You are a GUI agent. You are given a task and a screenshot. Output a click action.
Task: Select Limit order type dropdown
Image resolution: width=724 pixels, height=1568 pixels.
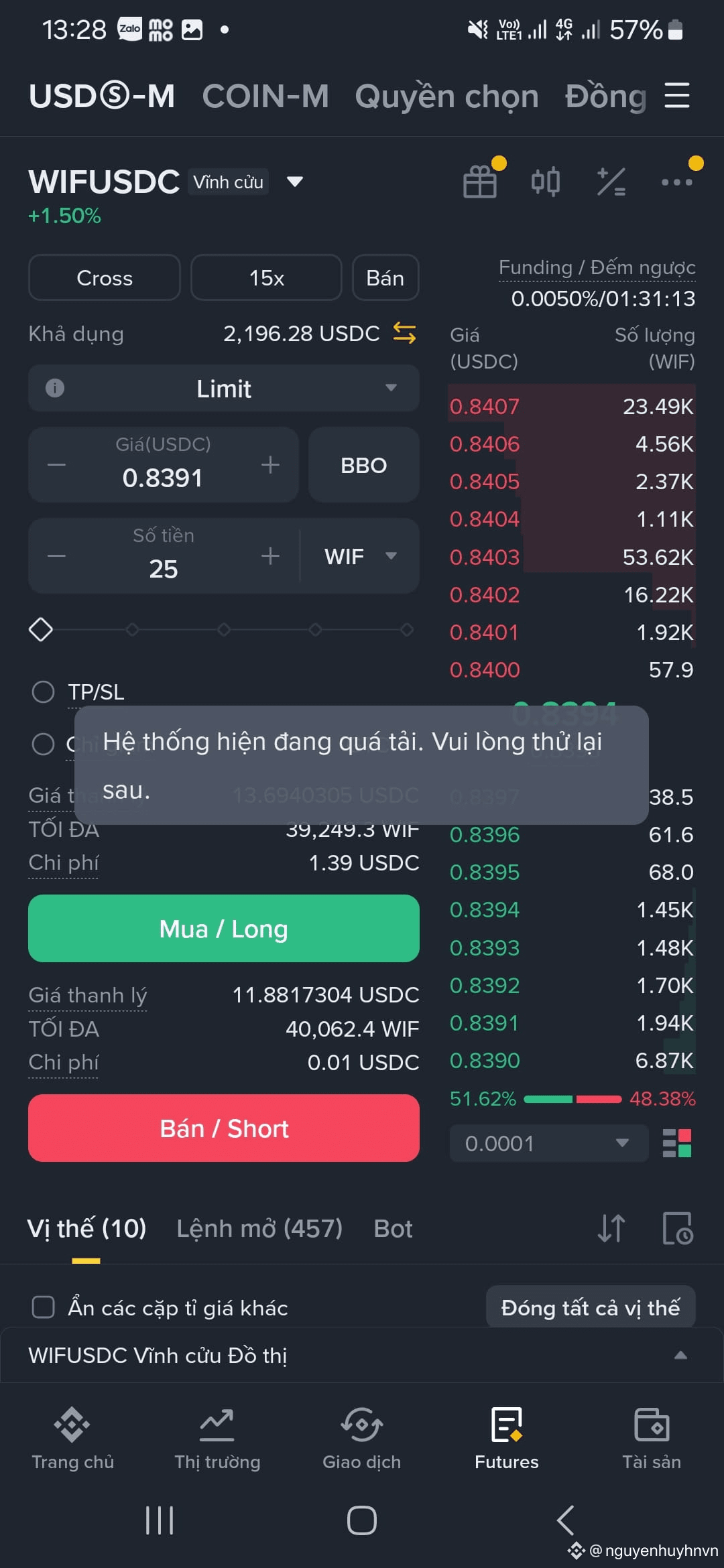pyautogui.click(x=224, y=388)
